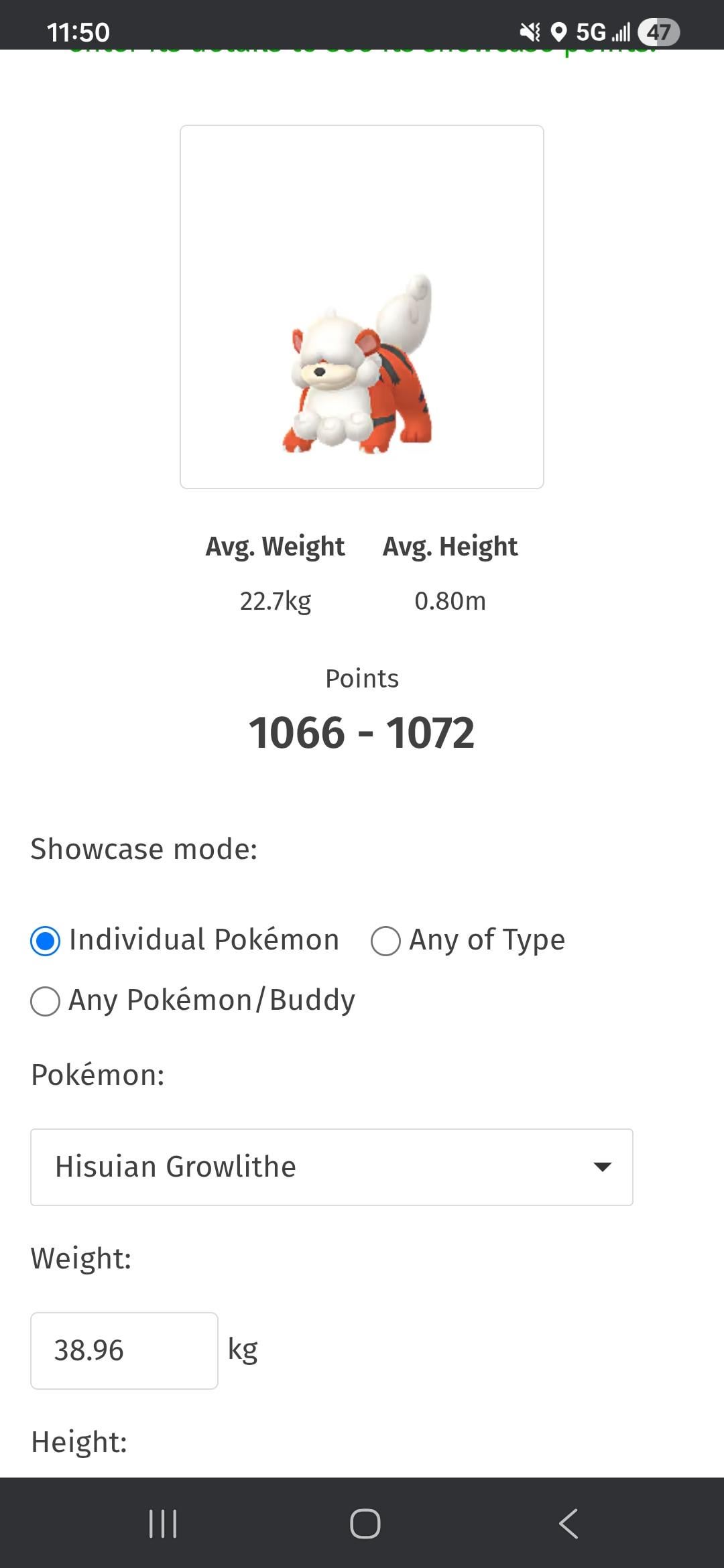Image resolution: width=724 pixels, height=1568 pixels.
Task: Select Any of Type showcase mode
Action: point(385,941)
